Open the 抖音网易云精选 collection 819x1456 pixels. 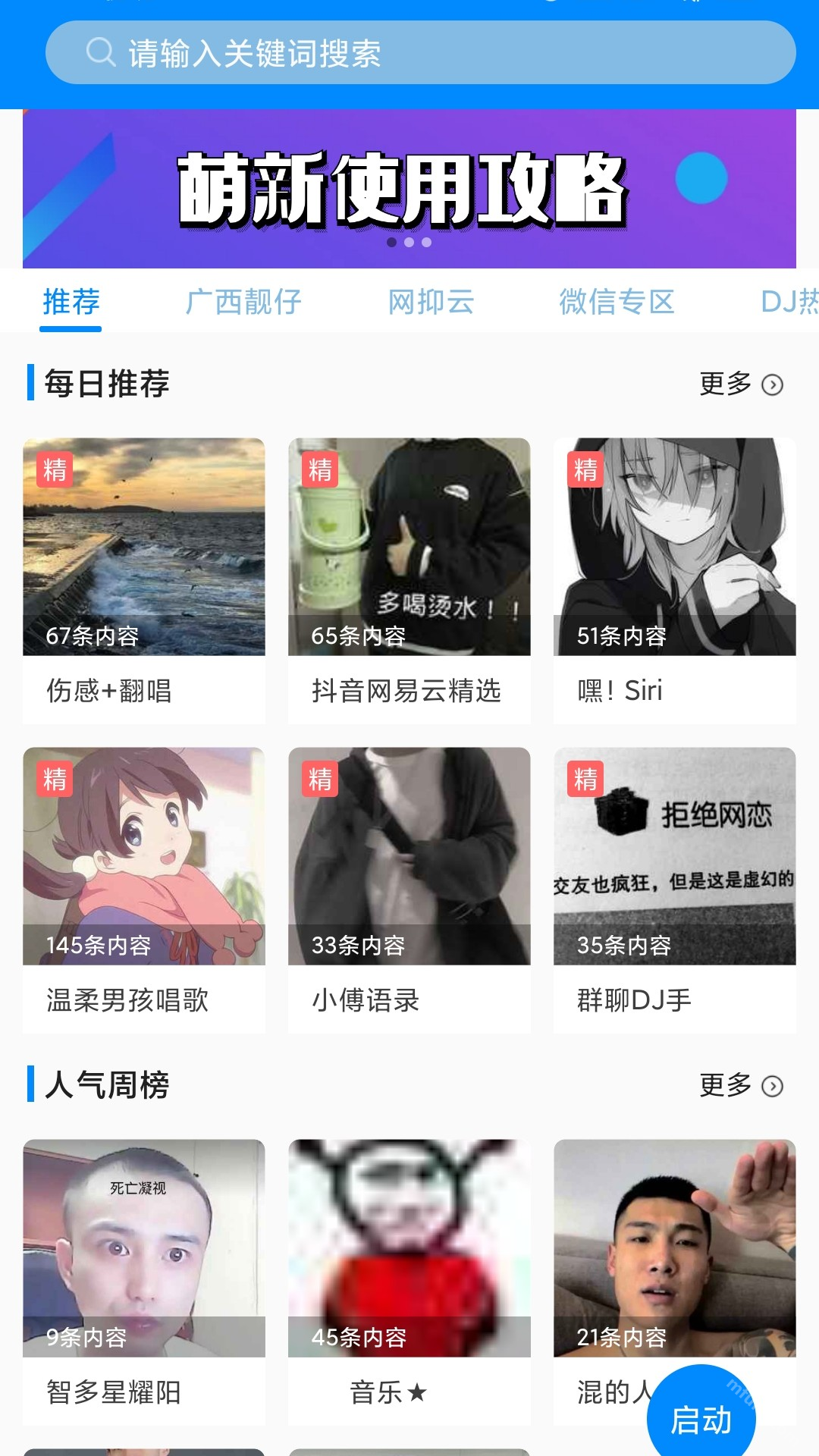click(x=409, y=580)
